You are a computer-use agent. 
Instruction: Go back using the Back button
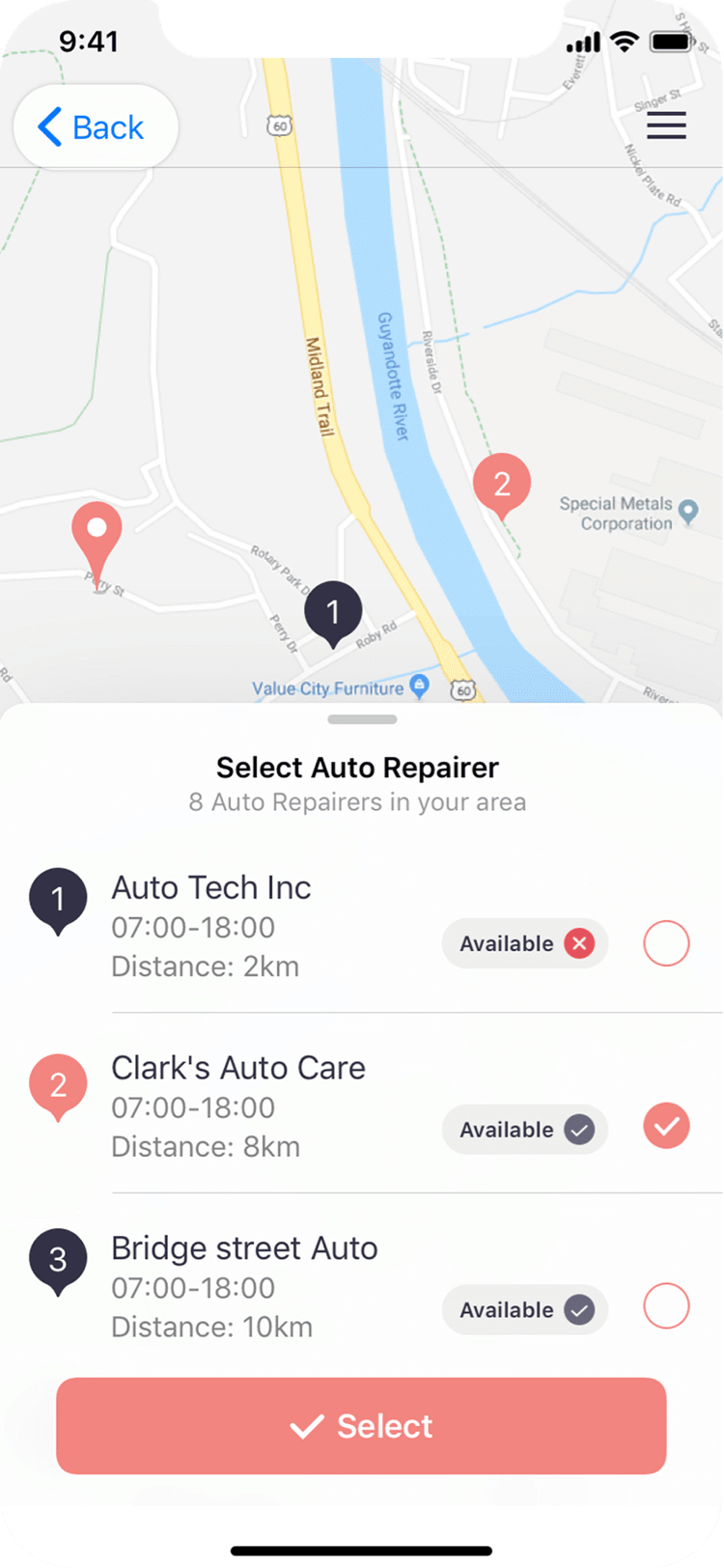pyautogui.click(x=95, y=127)
